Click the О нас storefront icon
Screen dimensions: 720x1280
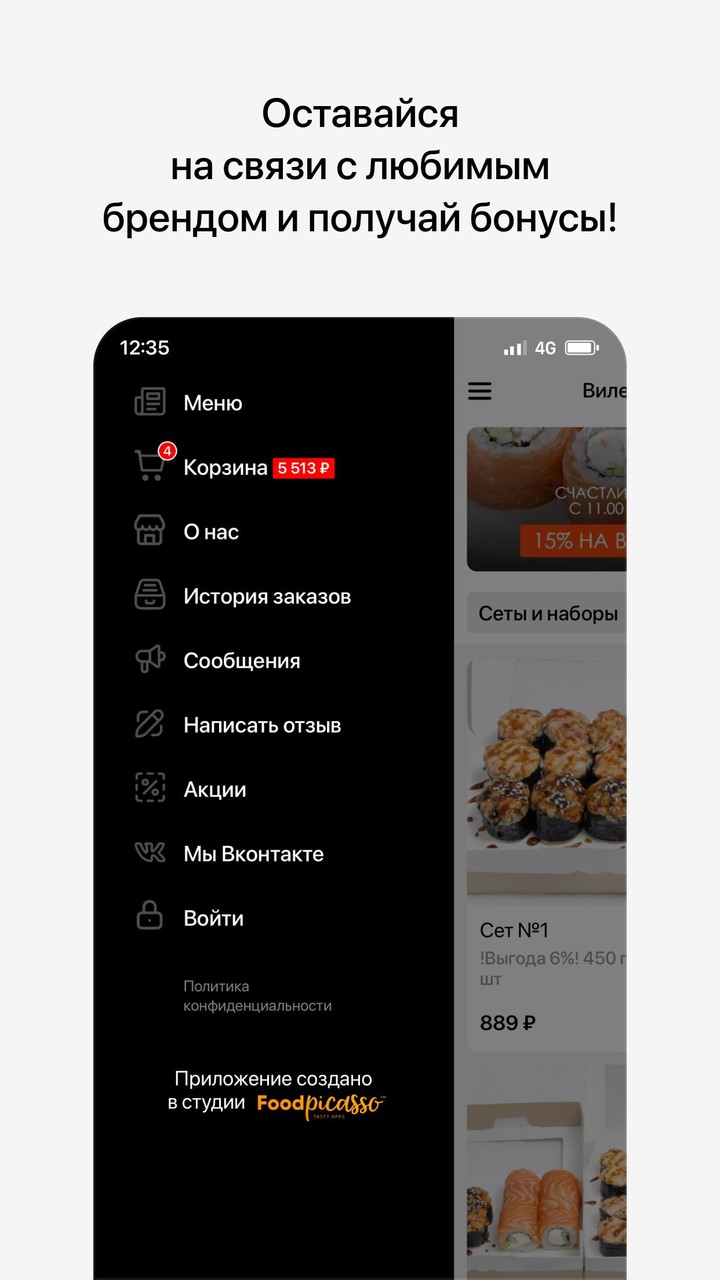coord(148,531)
